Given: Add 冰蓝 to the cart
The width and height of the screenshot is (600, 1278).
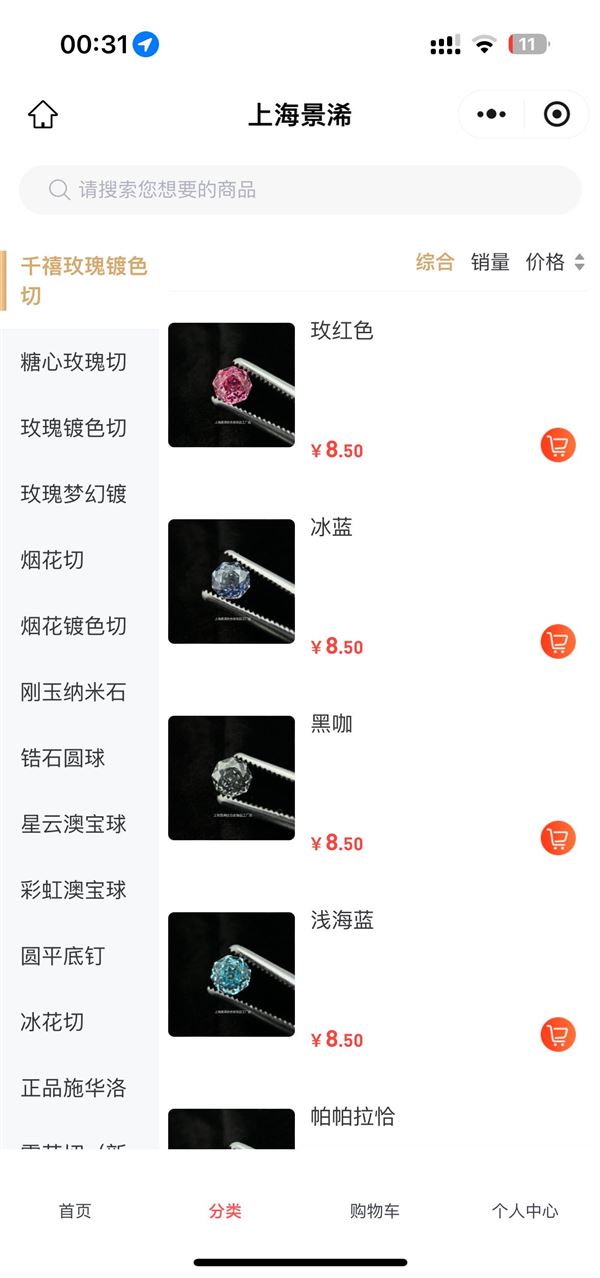Looking at the screenshot, I should [558, 642].
